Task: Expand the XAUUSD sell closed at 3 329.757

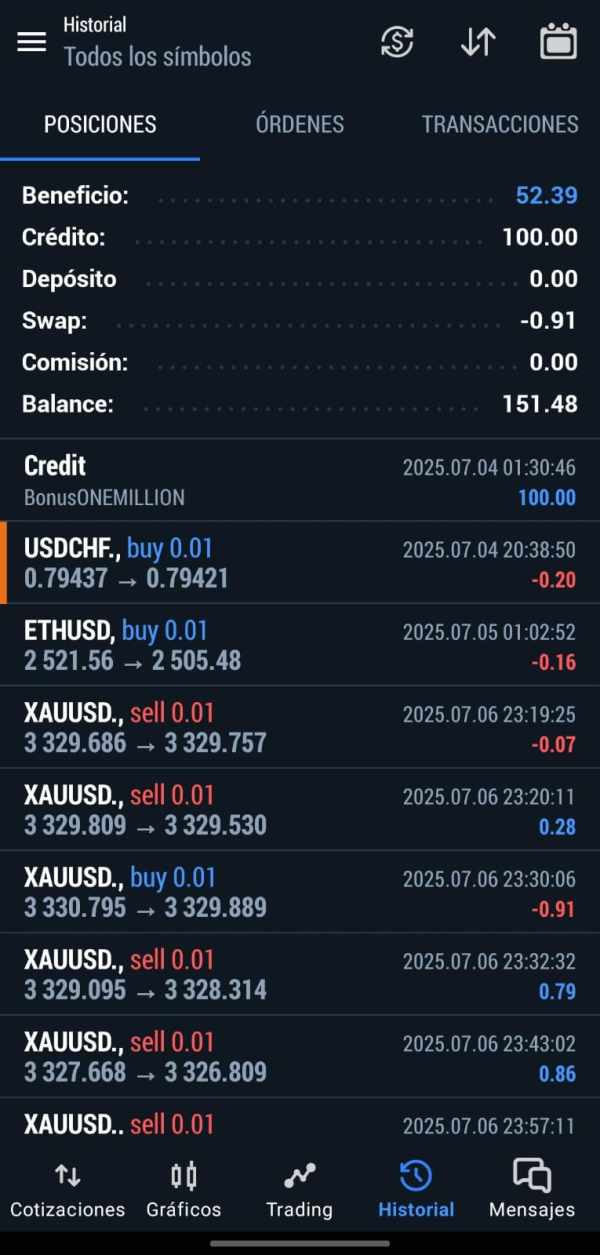Action: click(x=300, y=727)
